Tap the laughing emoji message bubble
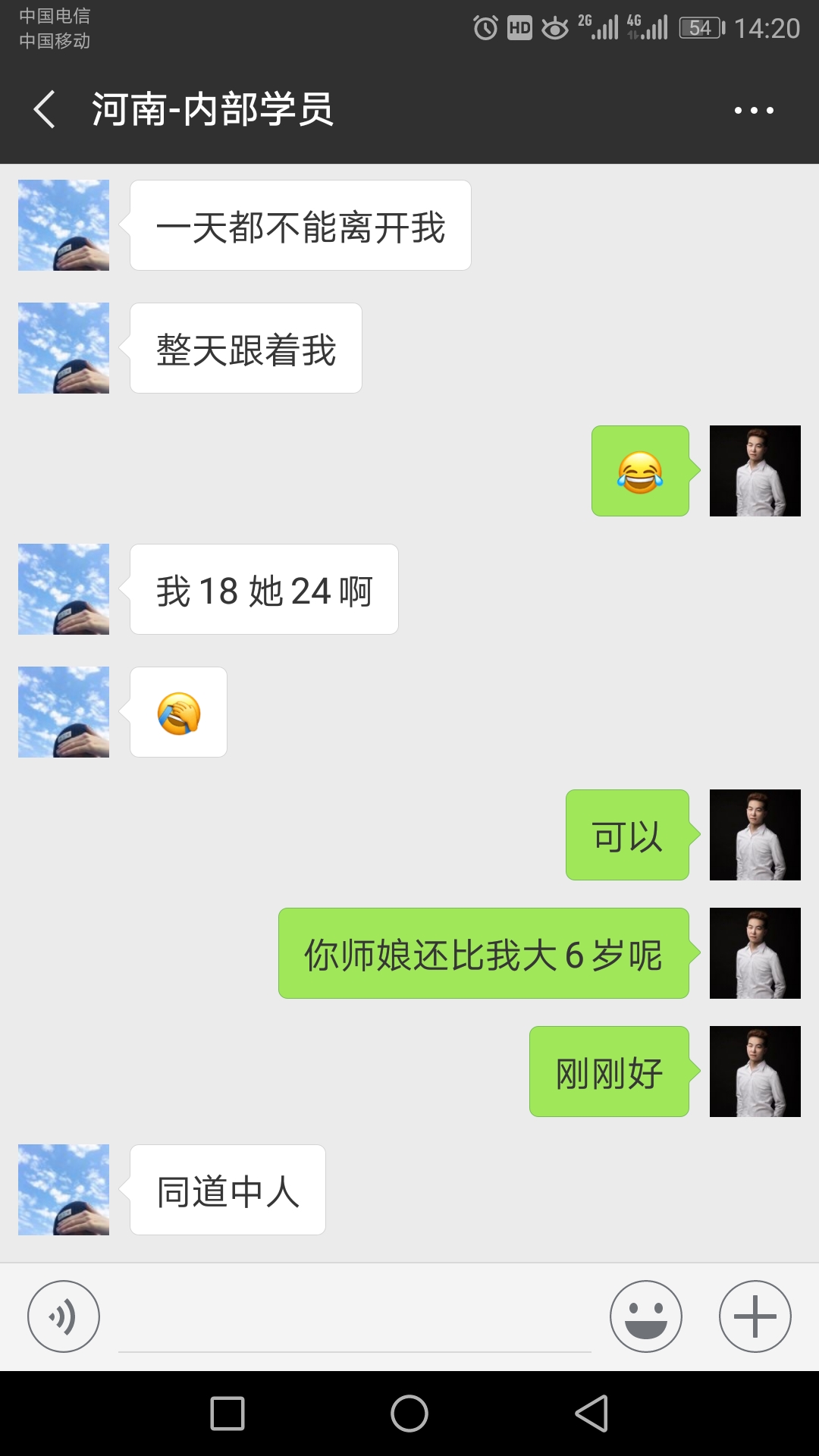Screen dimensions: 819x1456 (x=641, y=470)
